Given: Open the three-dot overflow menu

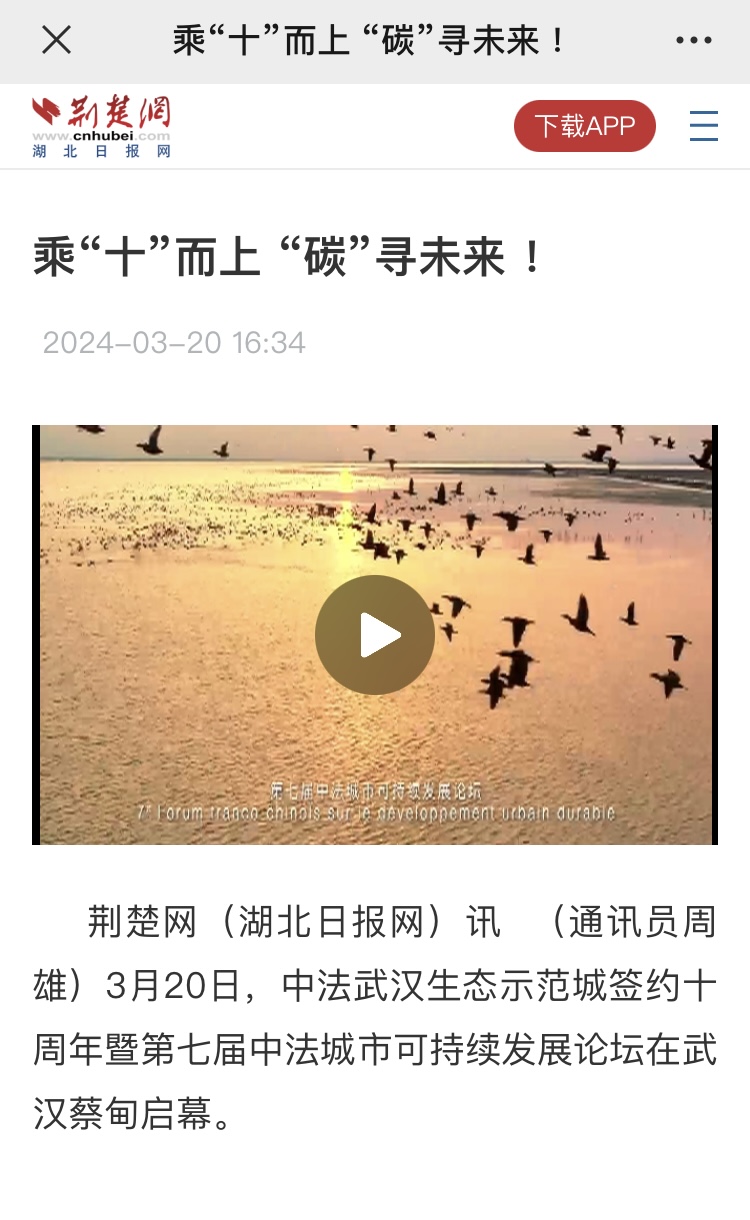Looking at the screenshot, I should (x=693, y=41).
